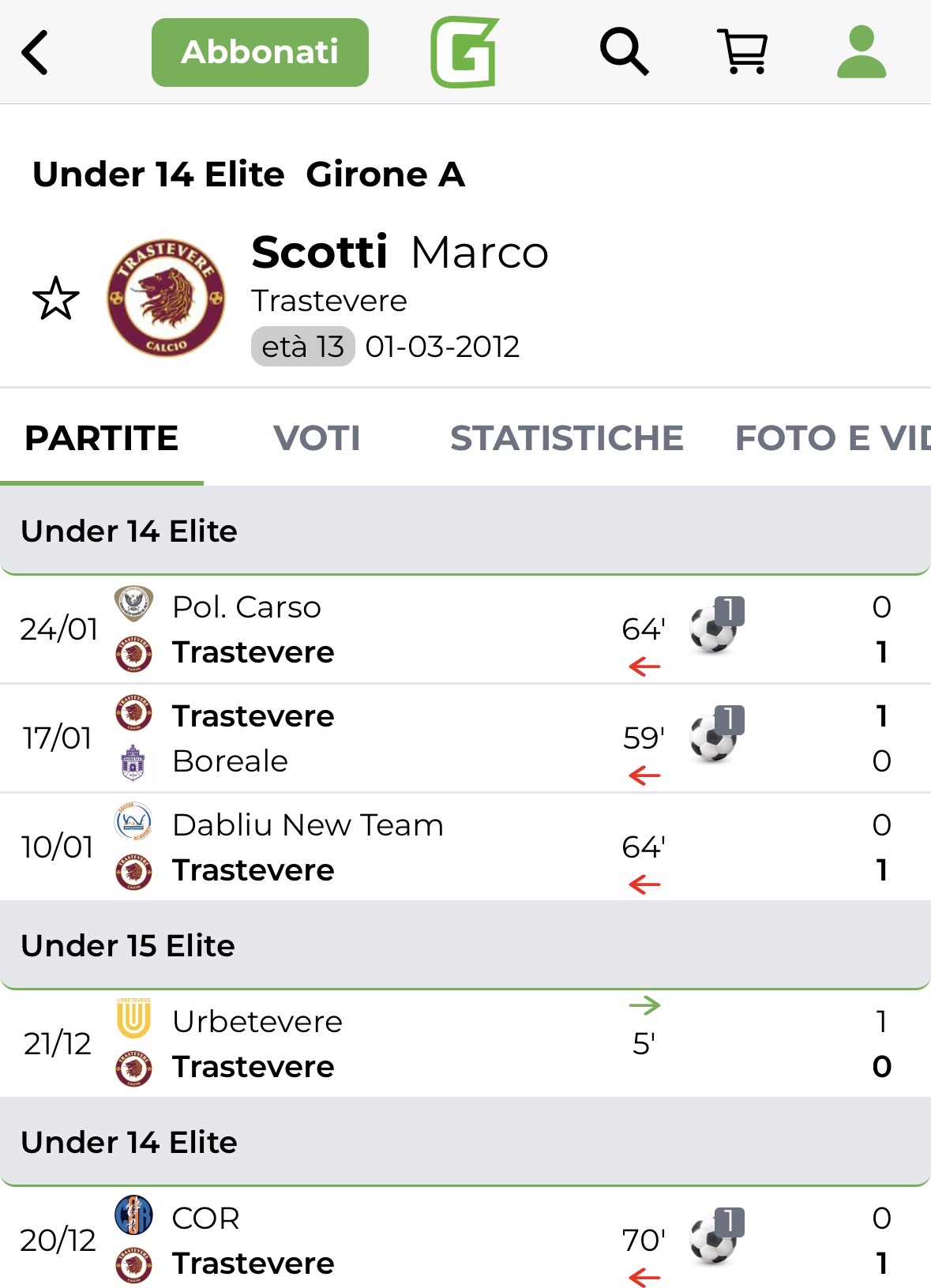Open the Trastevere club crest beside player name

pyautogui.click(x=166, y=299)
